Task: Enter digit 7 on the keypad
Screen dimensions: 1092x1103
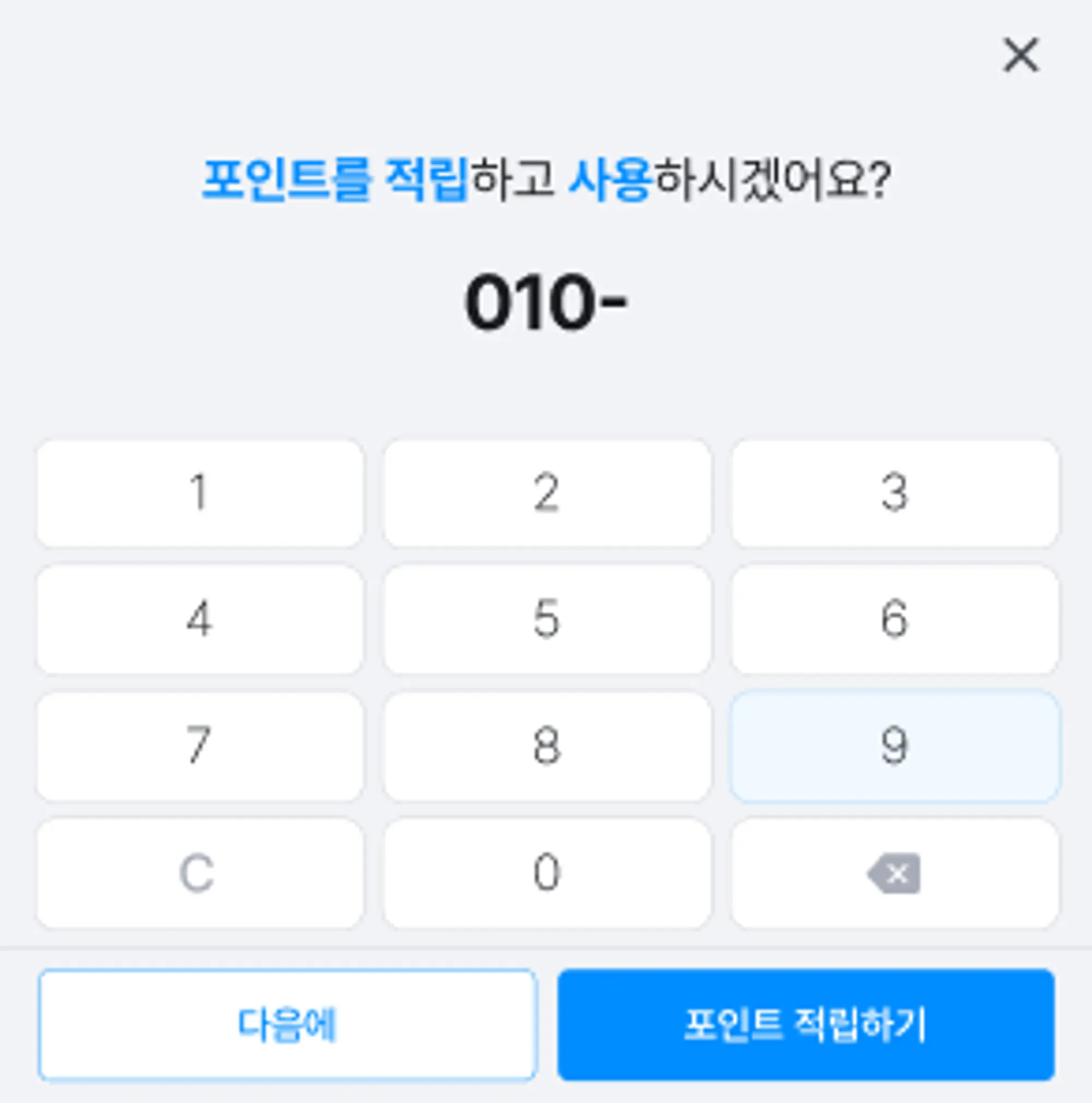Action: tap(200, 746)
